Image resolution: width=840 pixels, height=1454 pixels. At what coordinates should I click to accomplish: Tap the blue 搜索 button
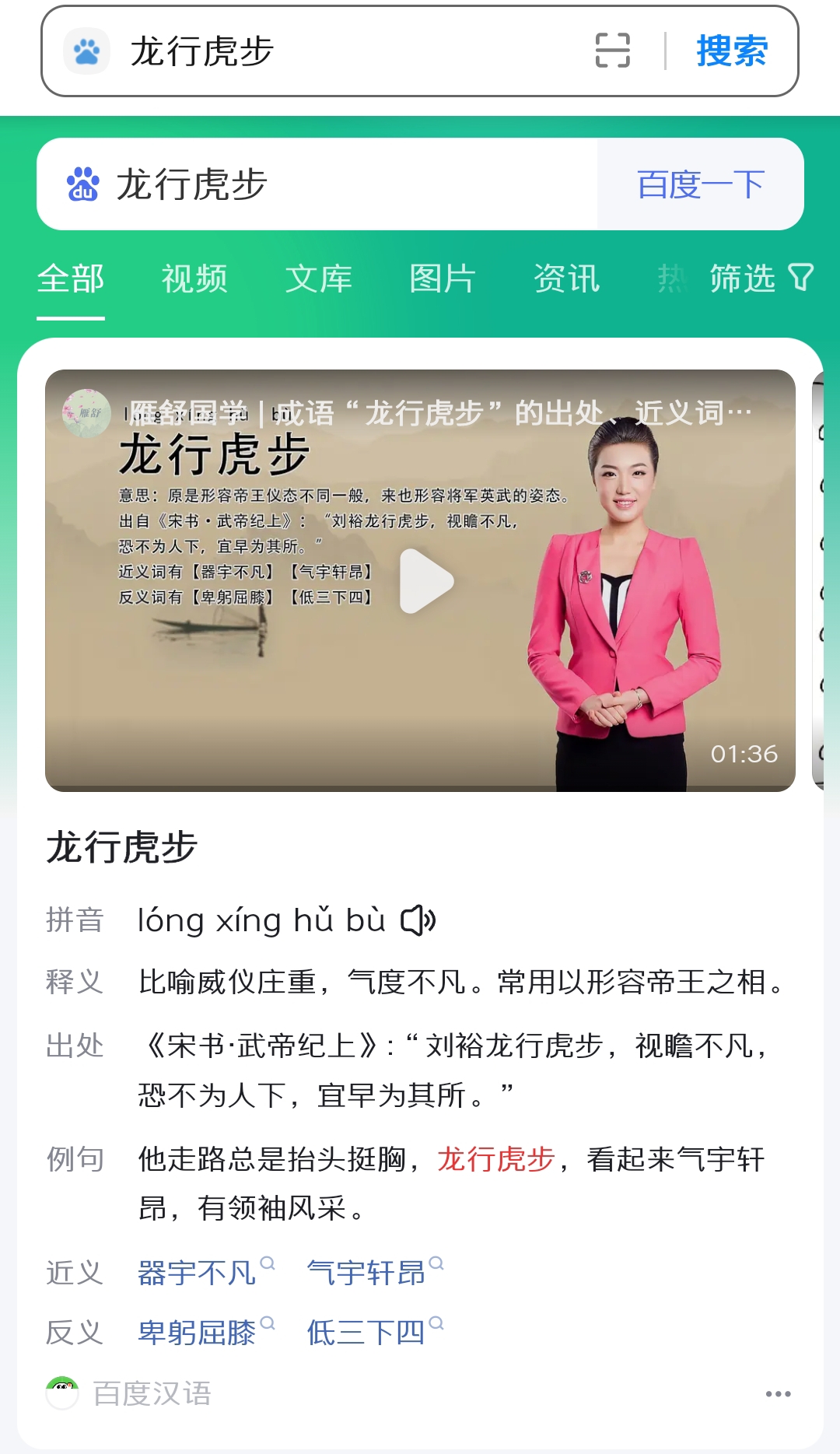point(732,51)
